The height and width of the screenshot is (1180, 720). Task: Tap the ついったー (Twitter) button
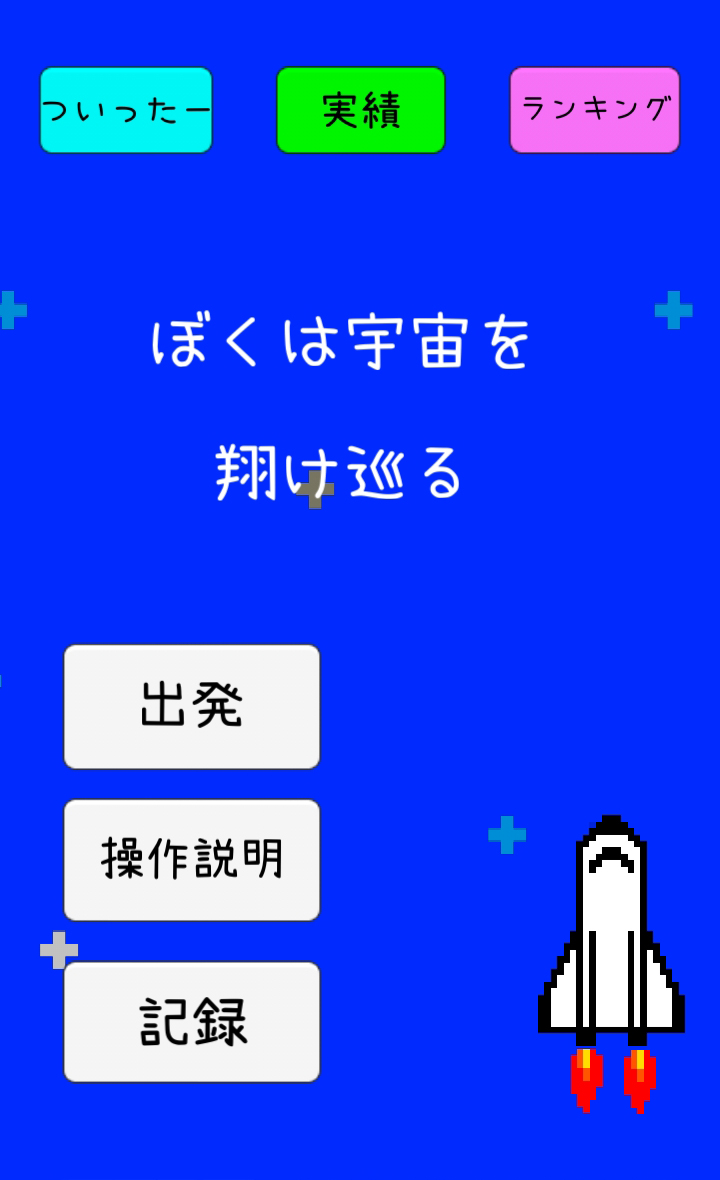126,110
